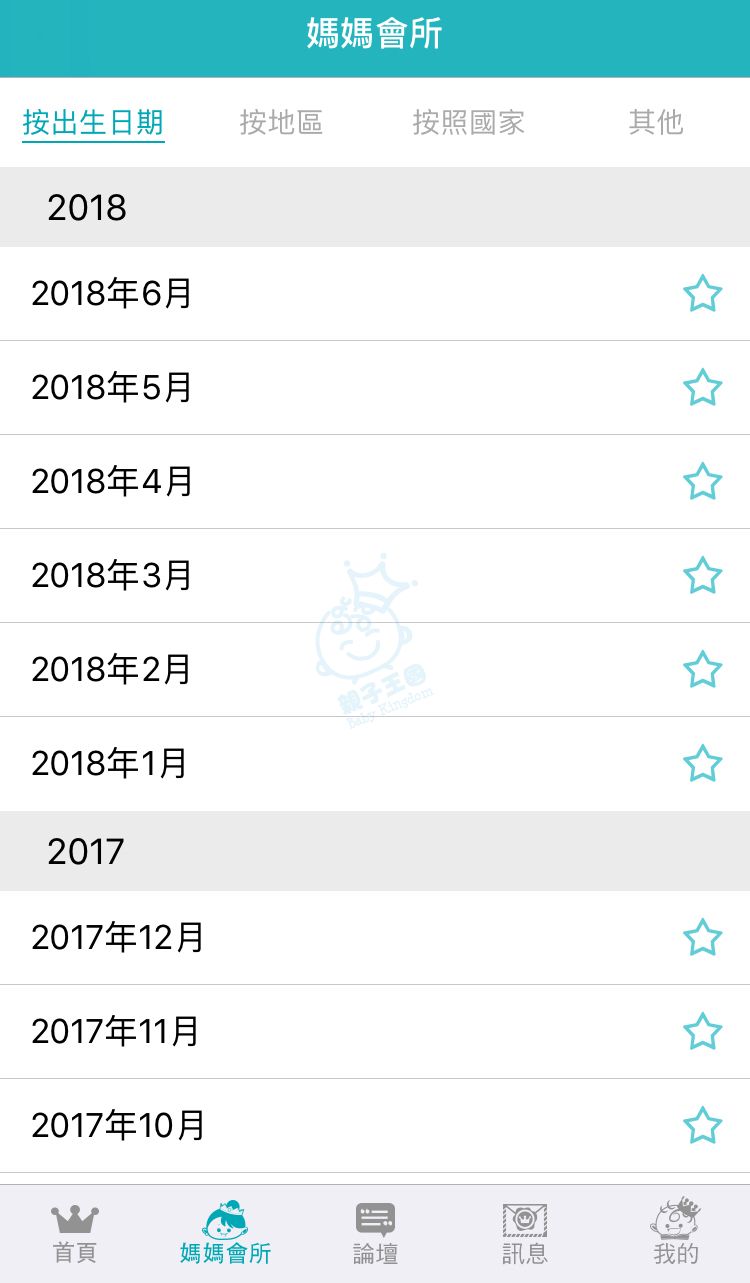Open the 2018年6月 group
This screenshot has height=1283, width=750.
[375, 294]
